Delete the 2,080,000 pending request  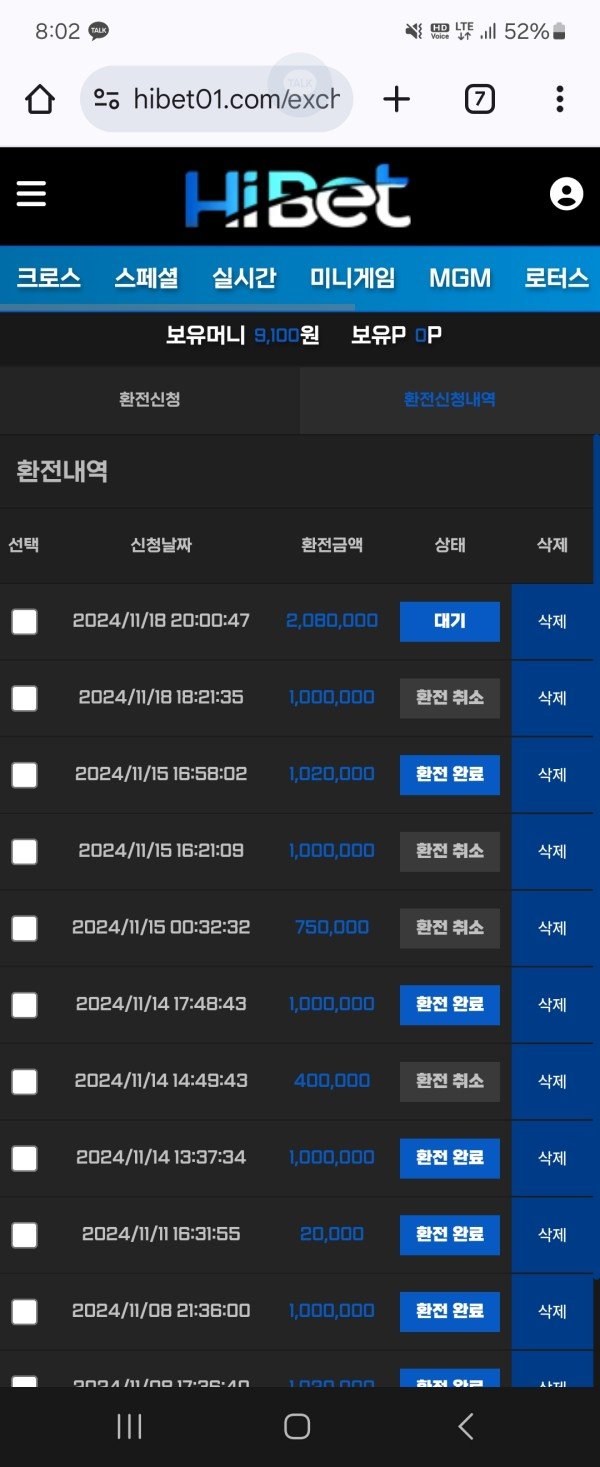[552, 622]
